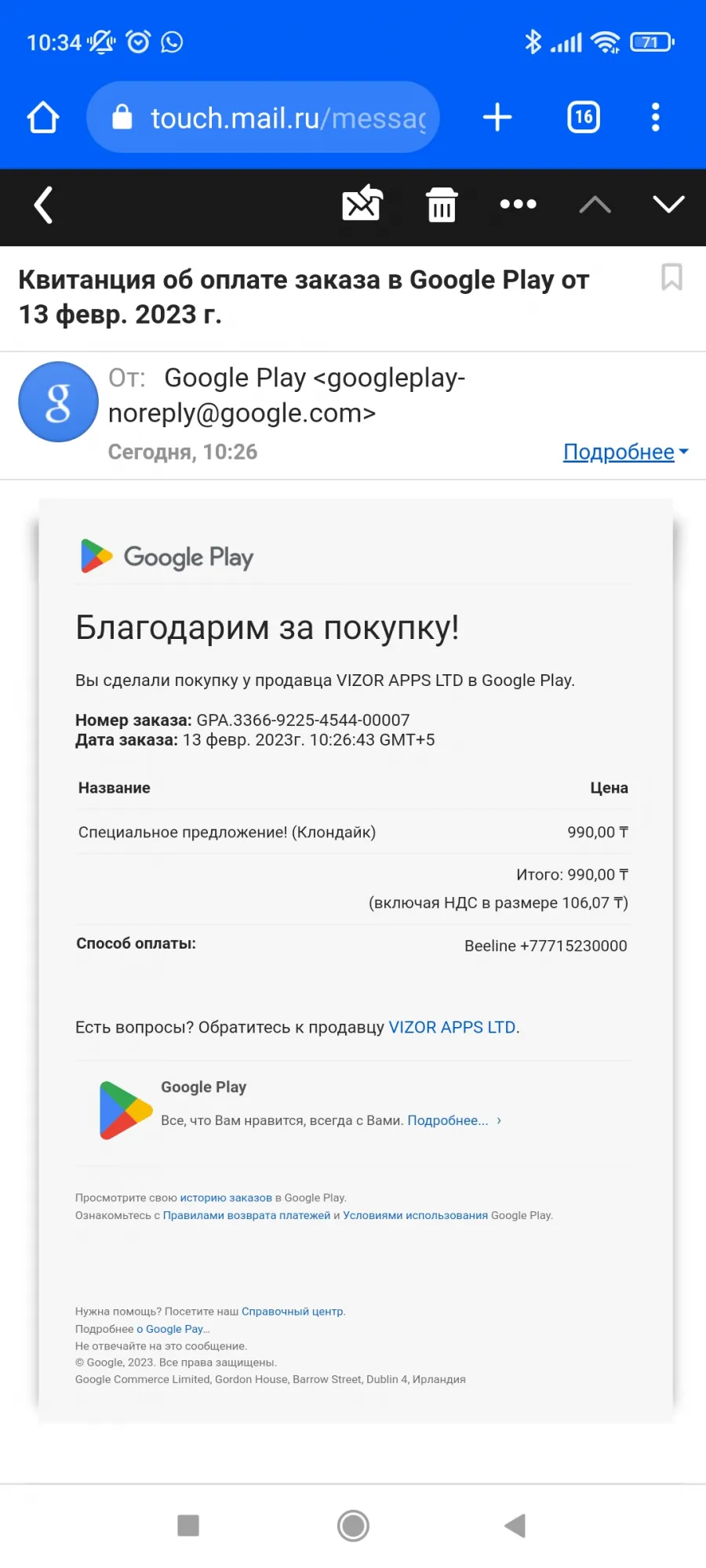Screen dimensions: 706x1568
Task: Open the browser overflow menu
Action: point(656,118)
